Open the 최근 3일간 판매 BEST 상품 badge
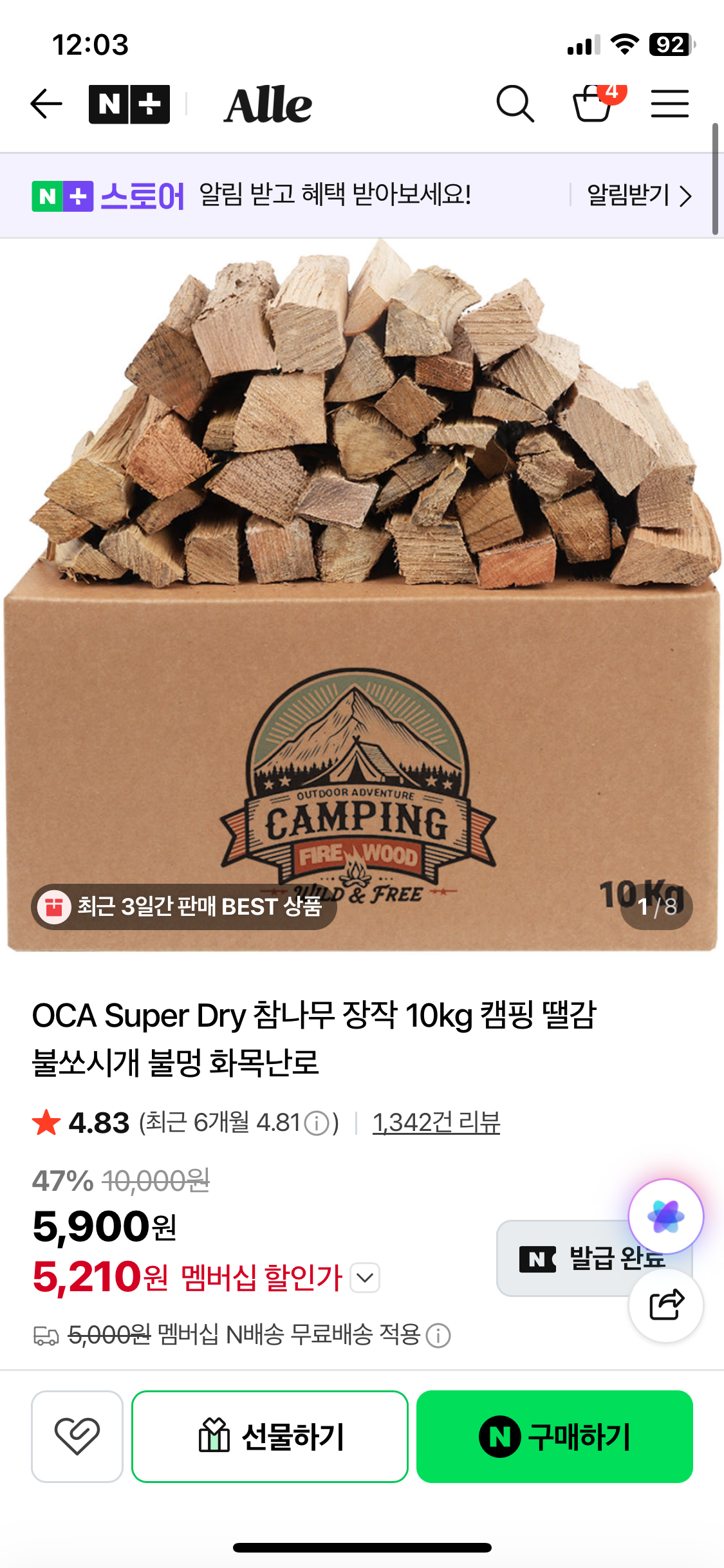Image resolution: width=724 pixels, height=1568 pixels. point(184,906)
